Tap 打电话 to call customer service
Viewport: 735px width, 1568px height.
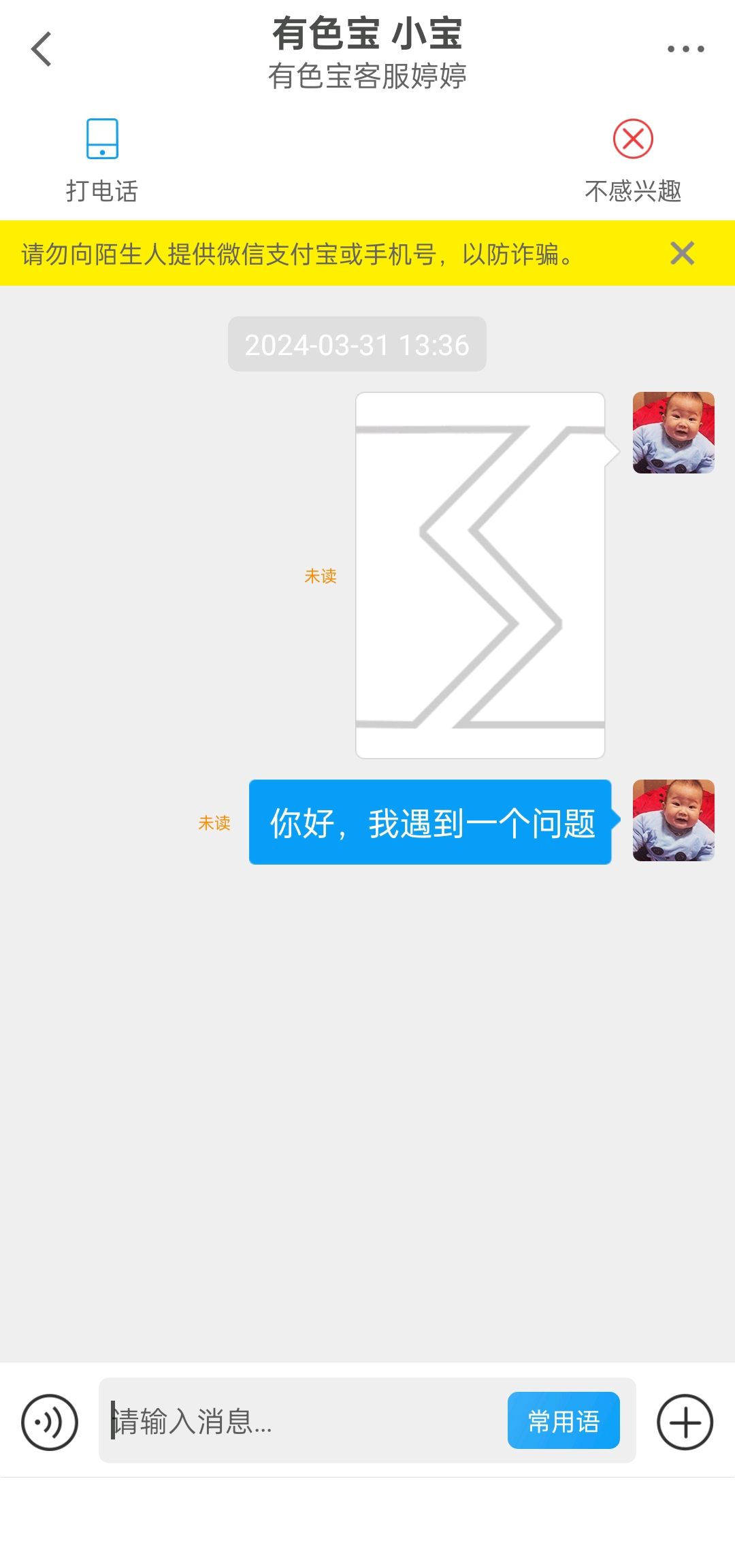pos(102,161)
